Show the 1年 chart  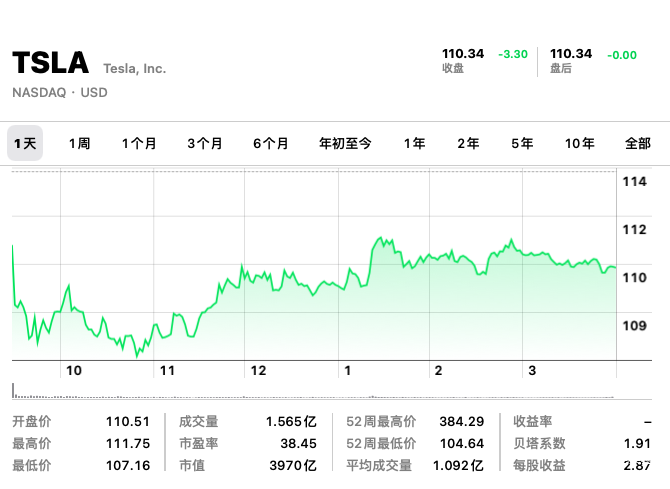[414, 143]
